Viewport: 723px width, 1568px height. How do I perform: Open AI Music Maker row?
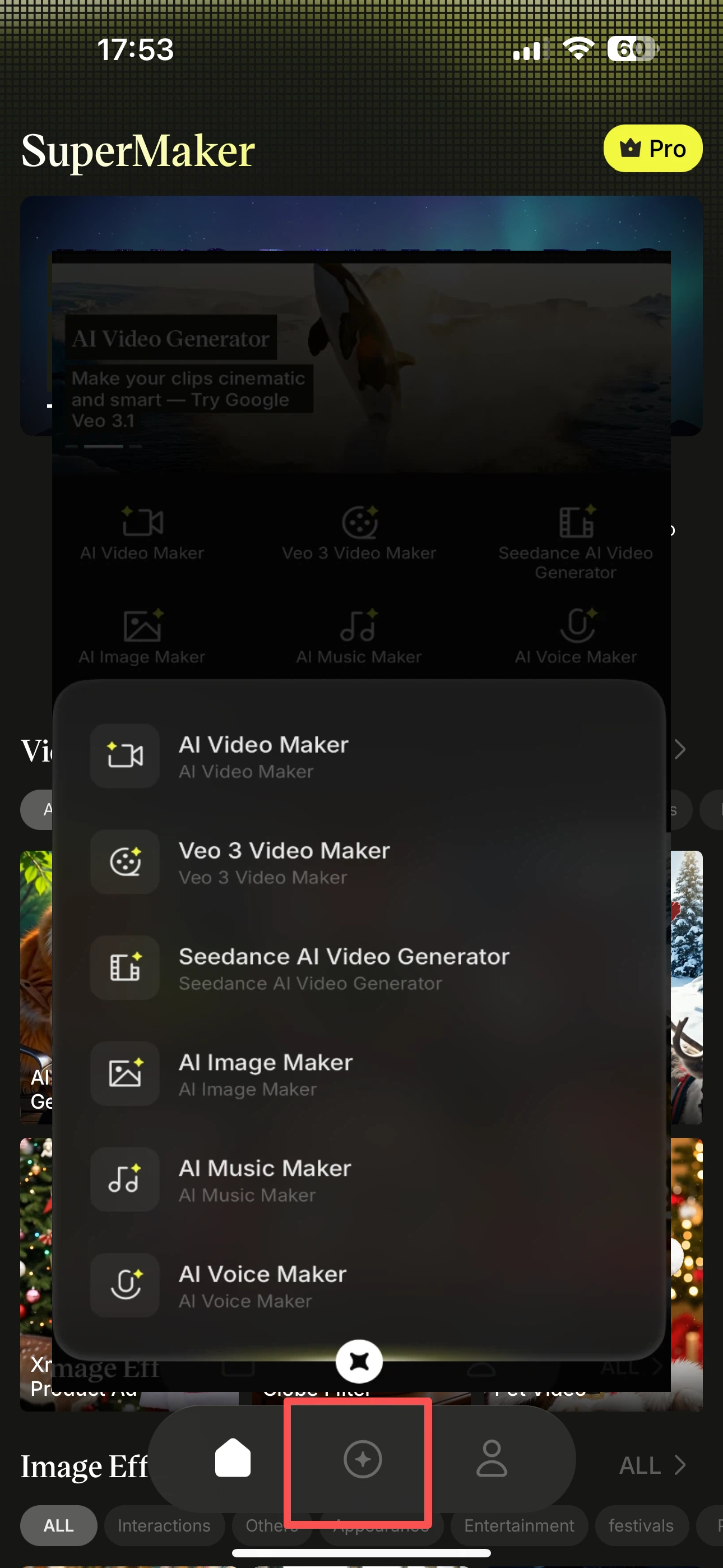(x=359, y=1180)
